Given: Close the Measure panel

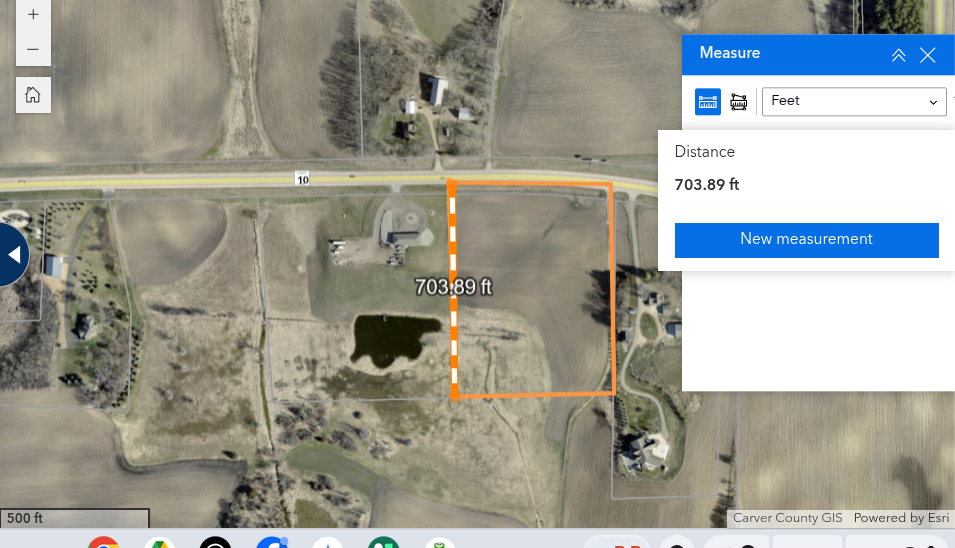Looking at the screenshot, I should point(928,55).
